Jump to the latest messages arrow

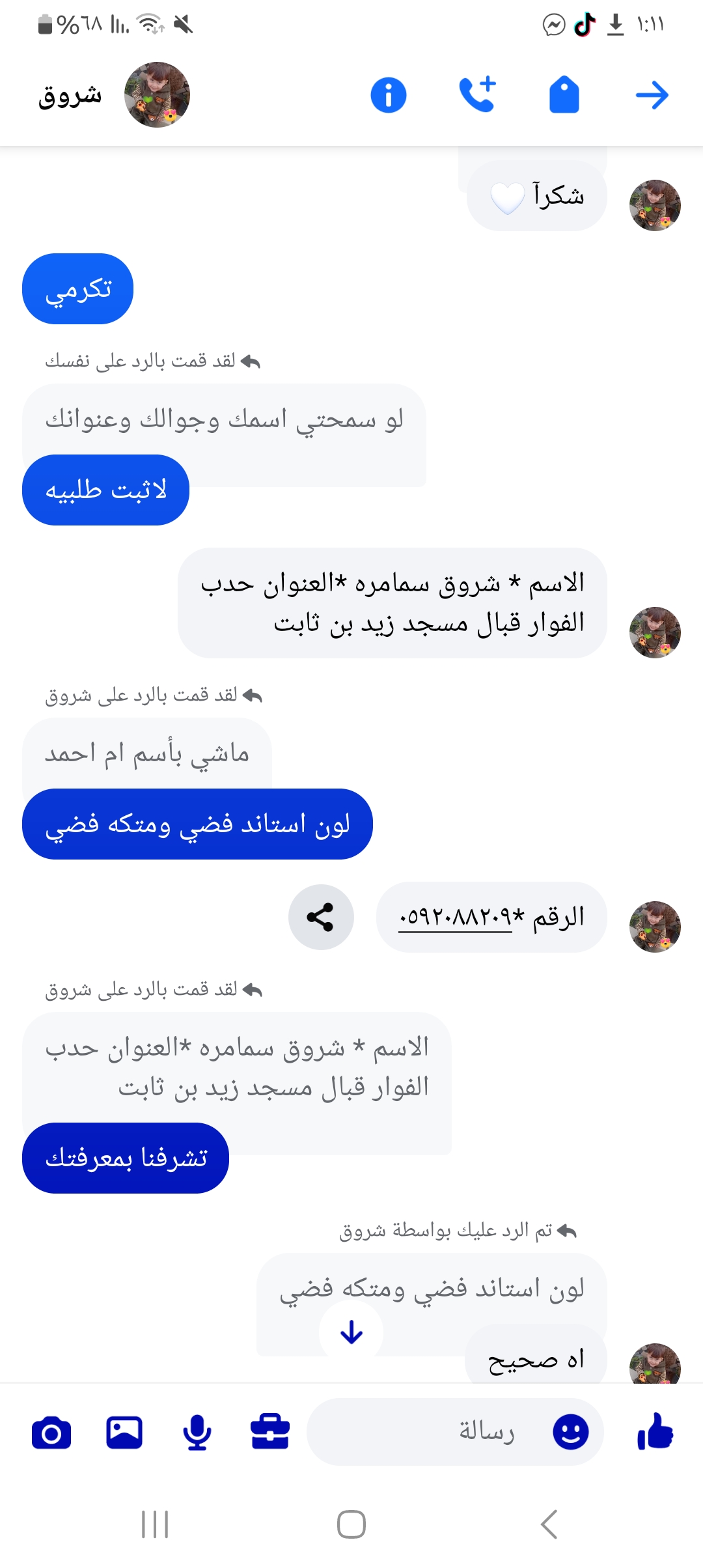coord(351,1332)
